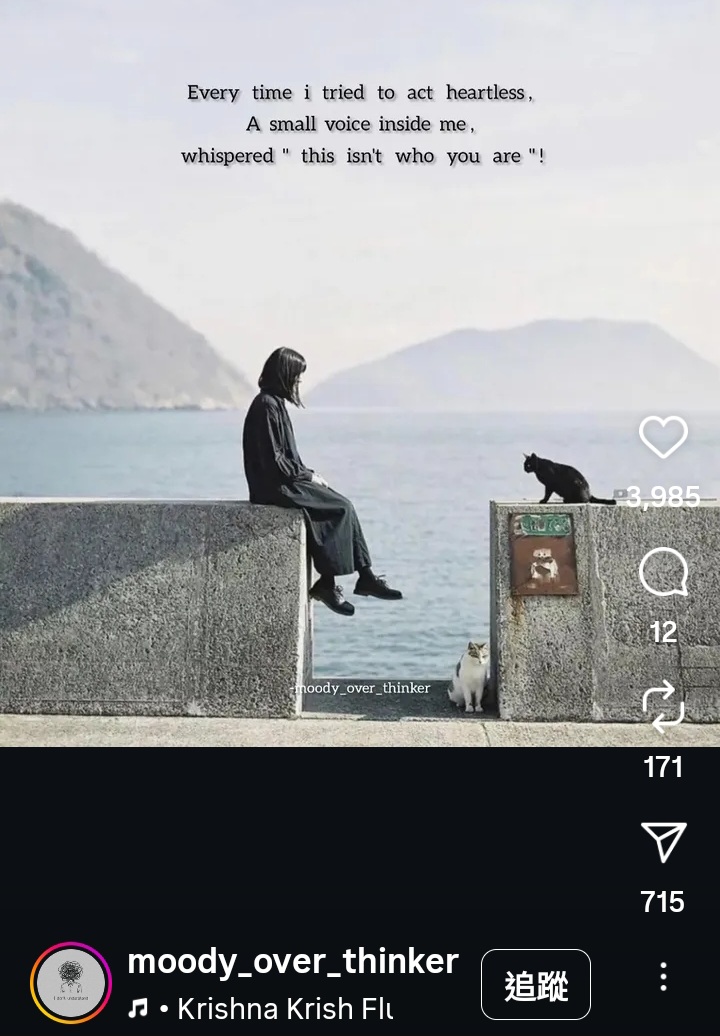The image size is (720, 1036).
Task: Open the three-dot more options menu
Action: pos(663,977)
